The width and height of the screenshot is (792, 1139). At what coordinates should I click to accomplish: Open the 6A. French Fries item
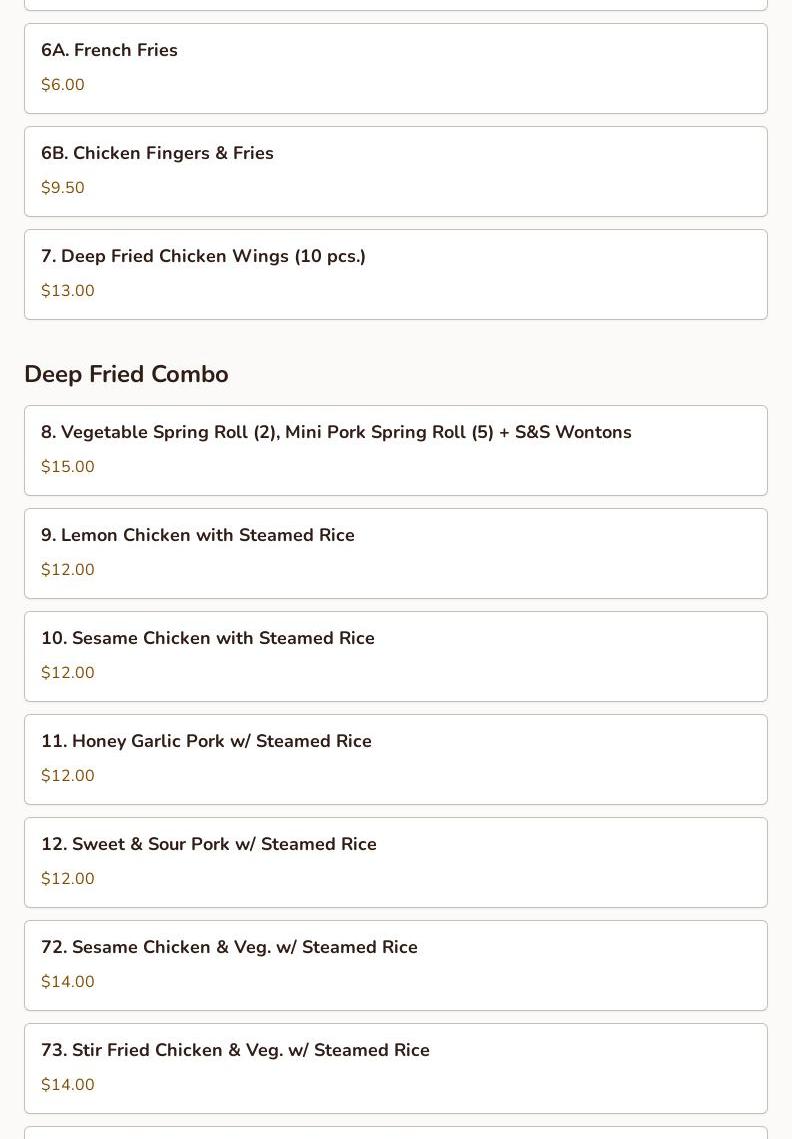point(395,68)
